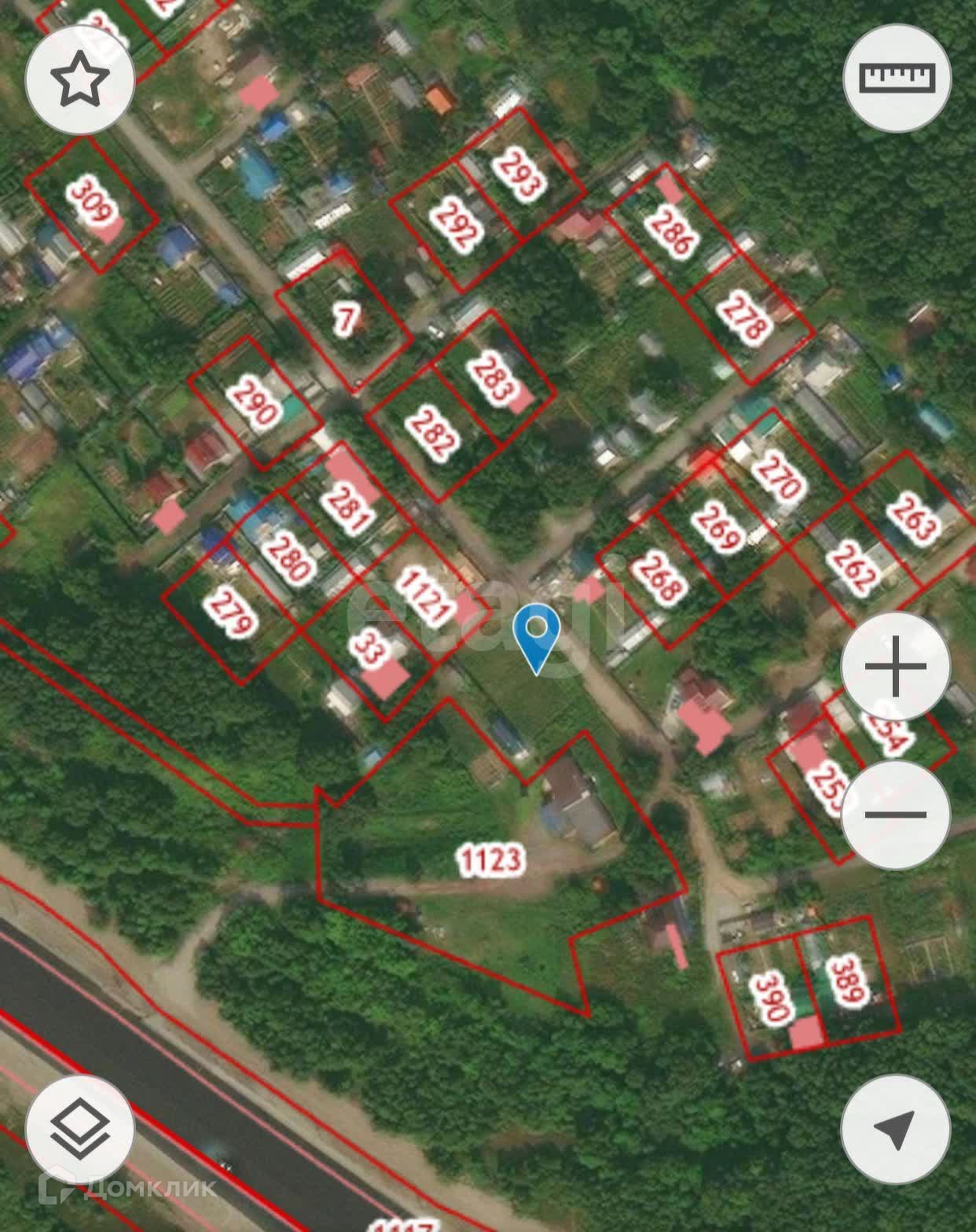976x1232 pixels.
Task: Open the map layers selector
Action: click(79, 1130)
